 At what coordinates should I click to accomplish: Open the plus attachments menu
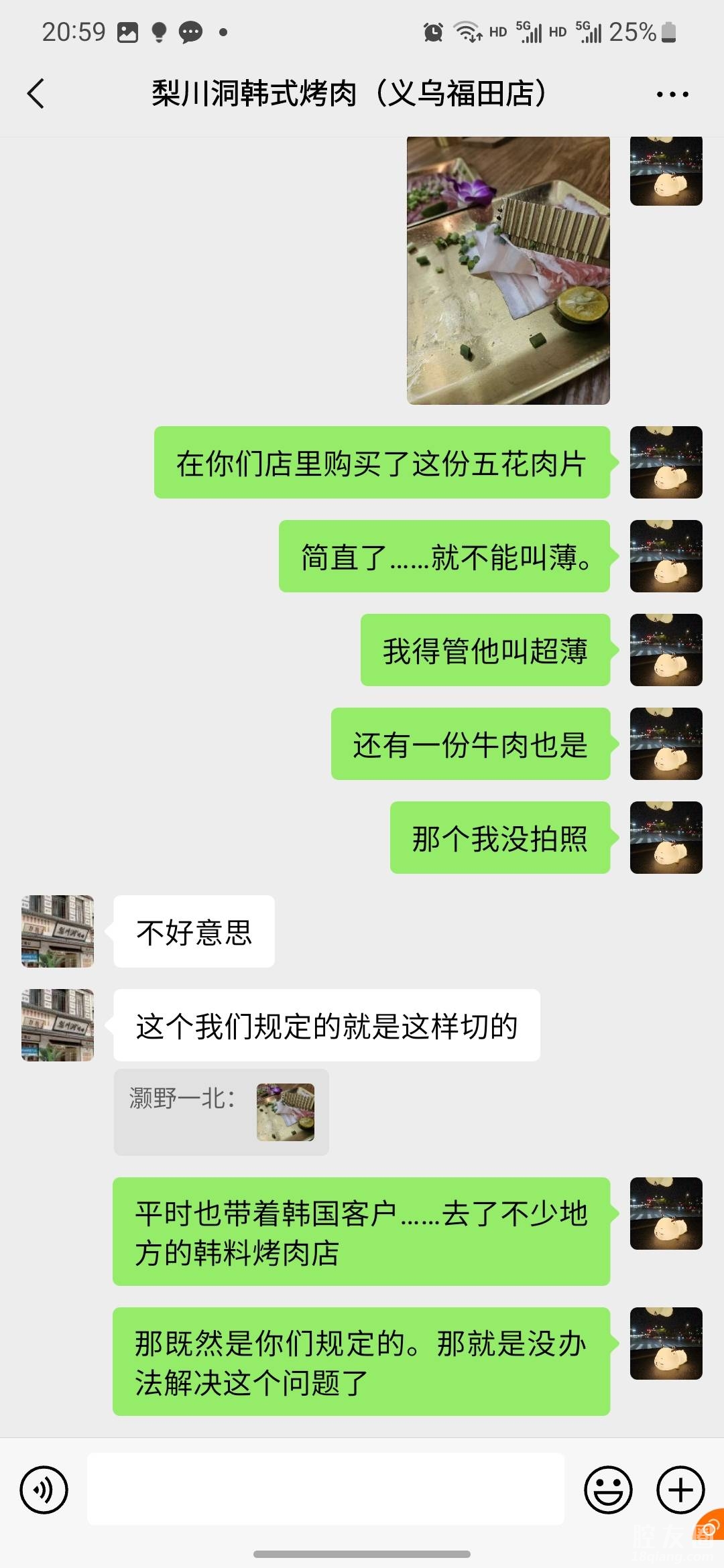coord(680,1490)
